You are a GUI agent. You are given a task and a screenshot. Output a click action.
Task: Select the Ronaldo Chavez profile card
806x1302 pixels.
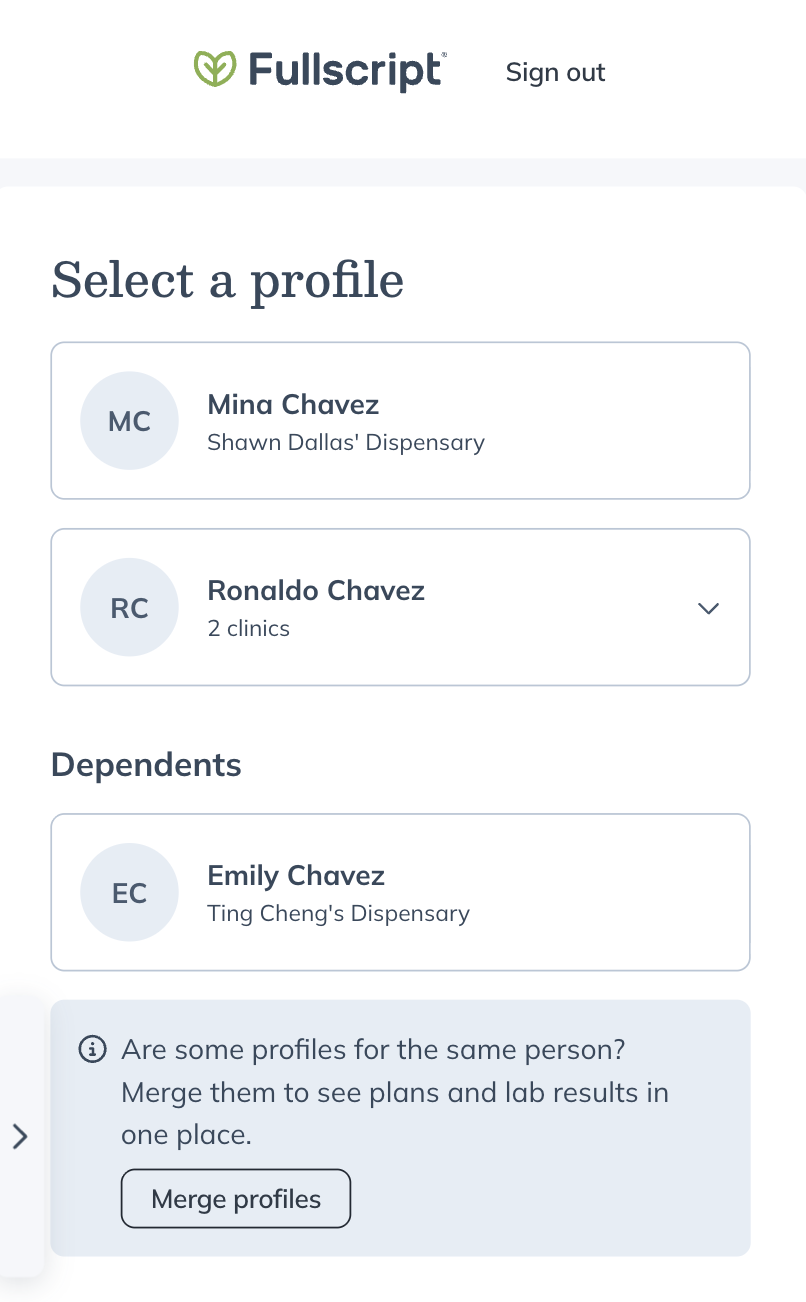coord(400,607)
